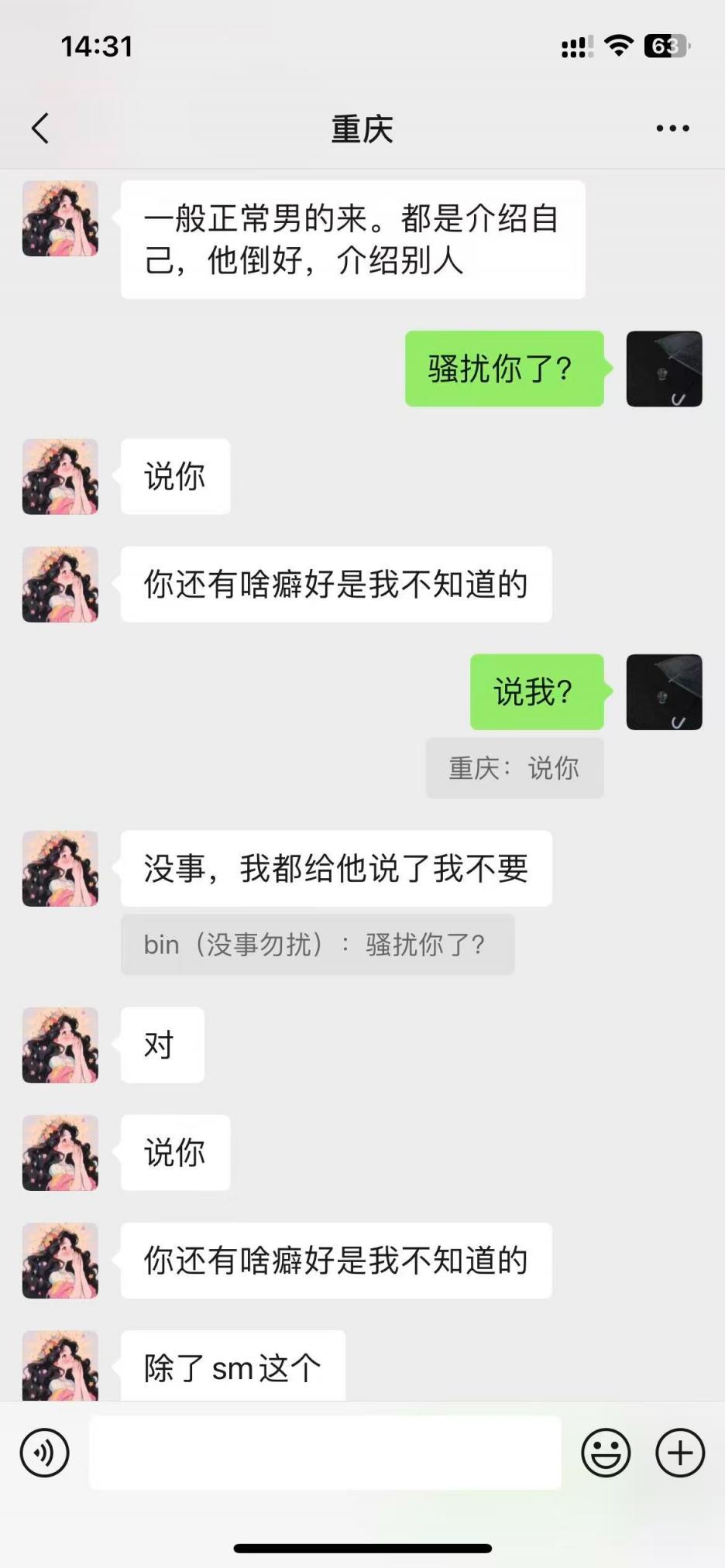Switch to voice message input

pos(45,1453)
